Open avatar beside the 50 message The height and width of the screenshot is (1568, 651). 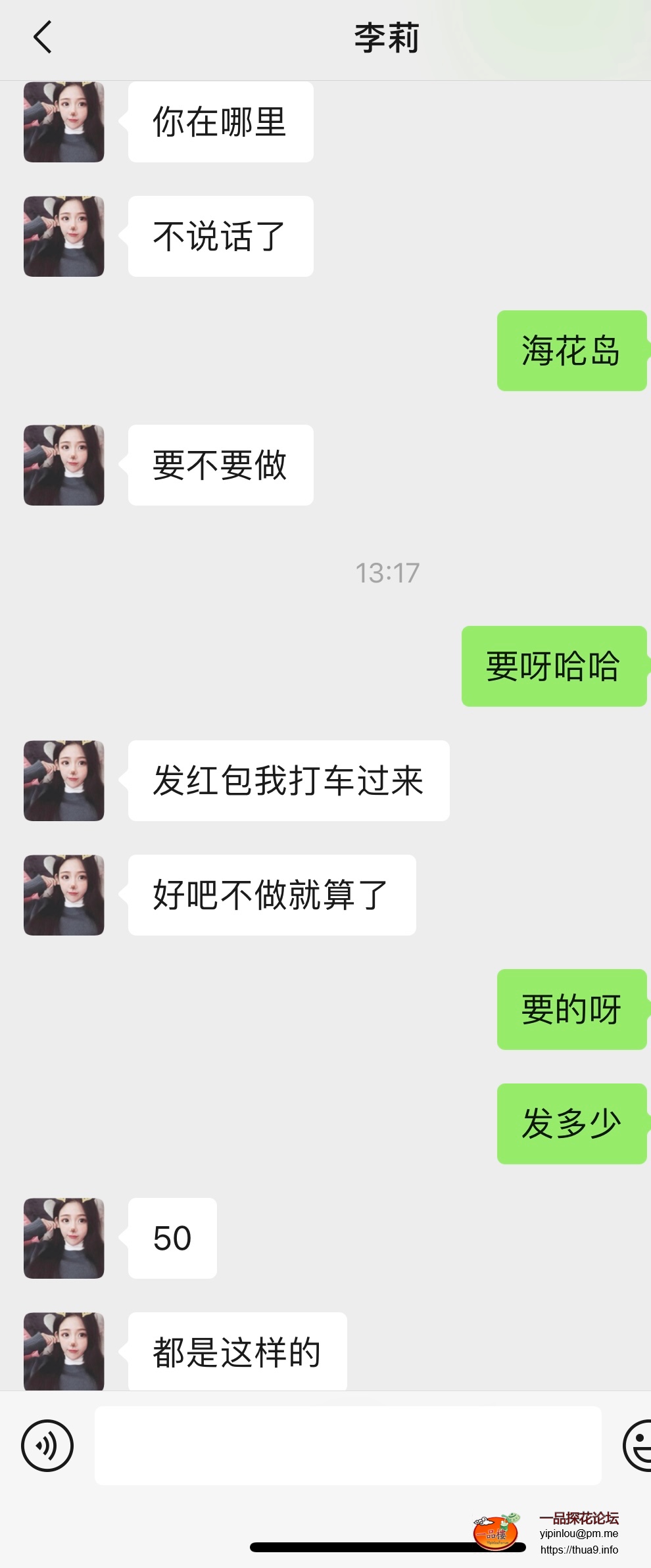click(x=64, y=1238)
